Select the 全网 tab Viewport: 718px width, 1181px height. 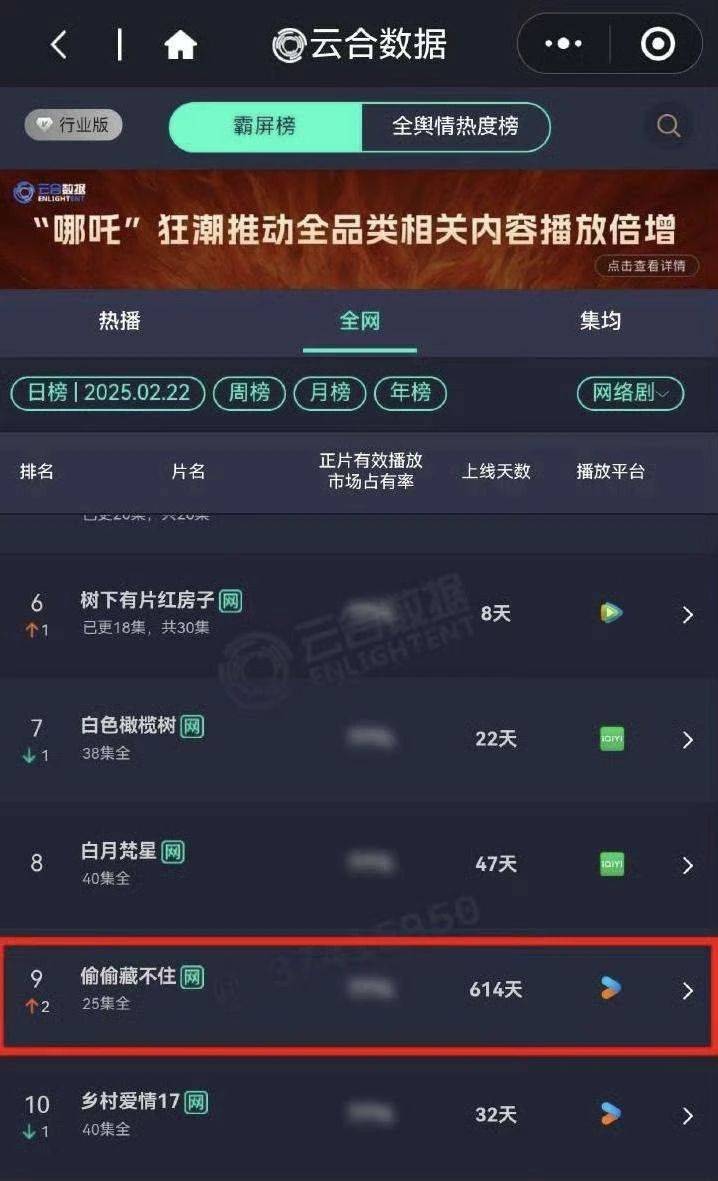click(x=359, y=321)
